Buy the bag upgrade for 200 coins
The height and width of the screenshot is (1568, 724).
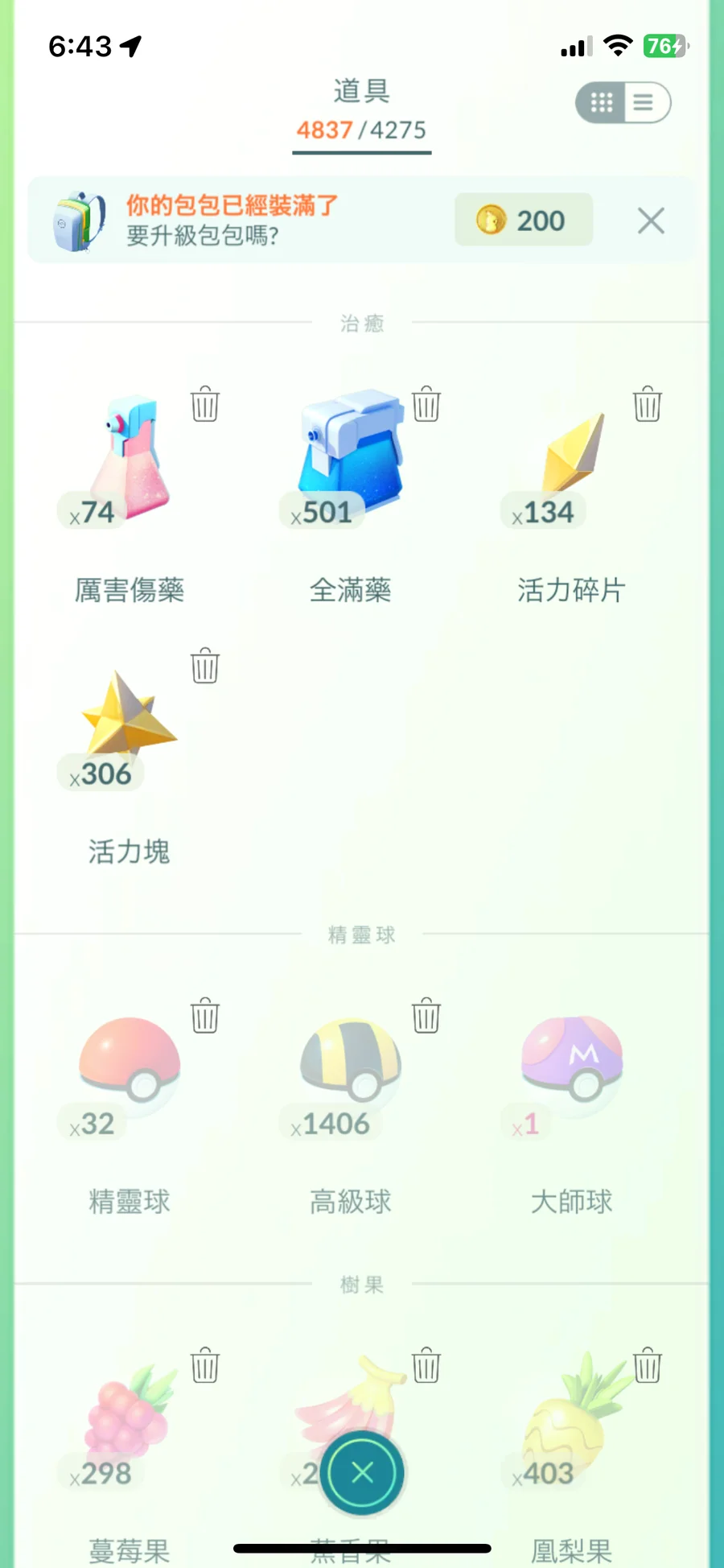click(x=524, y=220)
